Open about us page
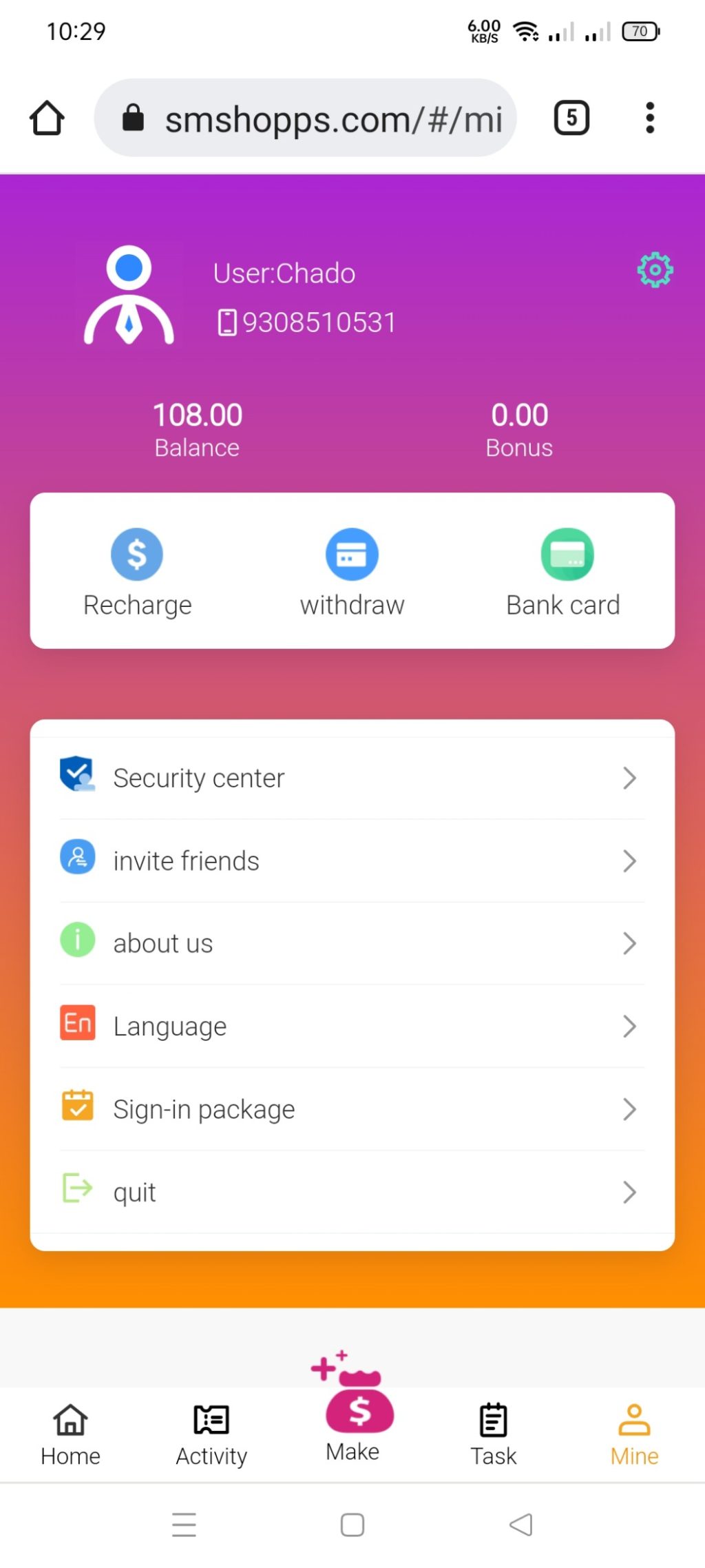The image size is (705, 1568). click(x=352, y=943)
